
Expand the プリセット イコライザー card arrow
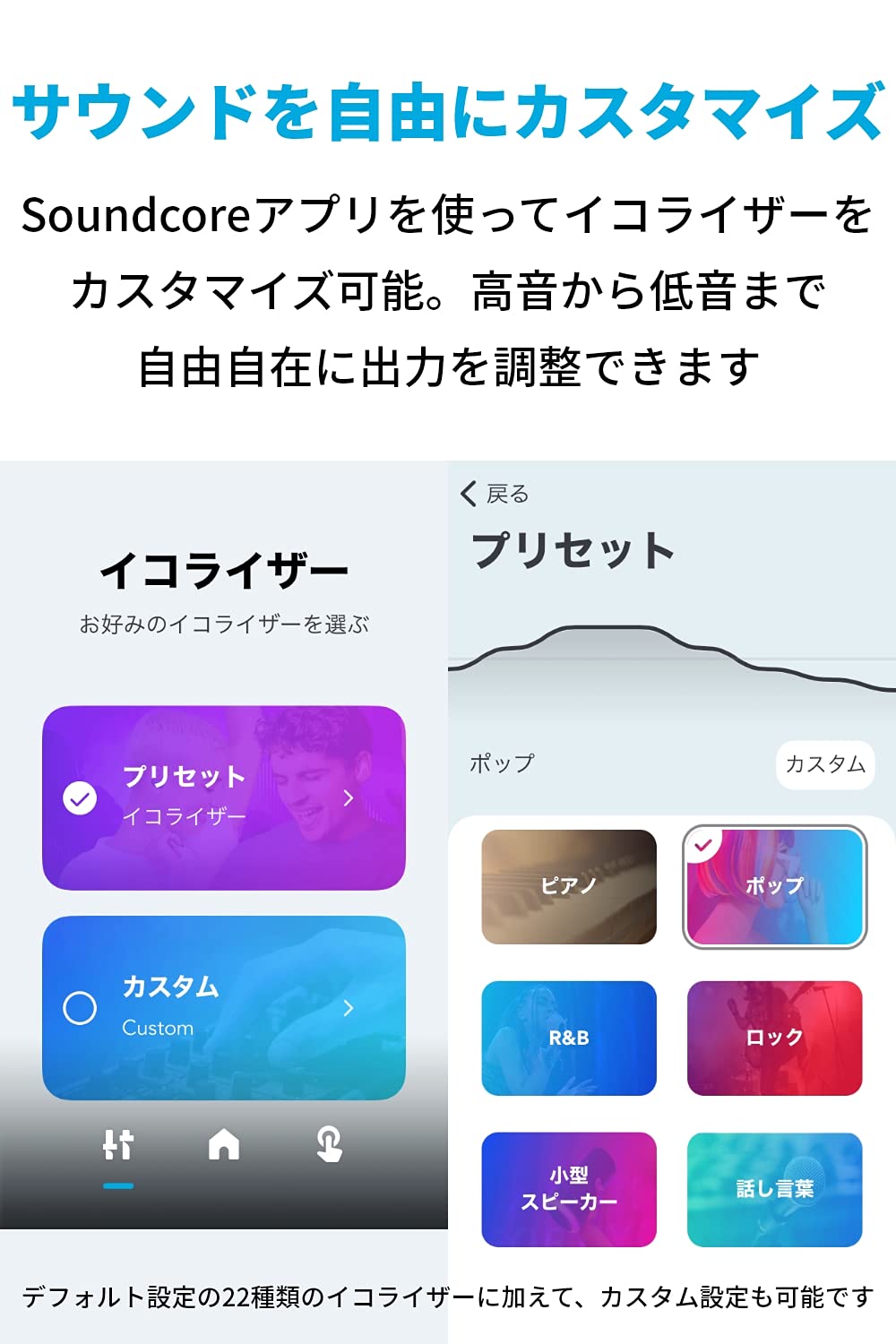click(349, 796)
